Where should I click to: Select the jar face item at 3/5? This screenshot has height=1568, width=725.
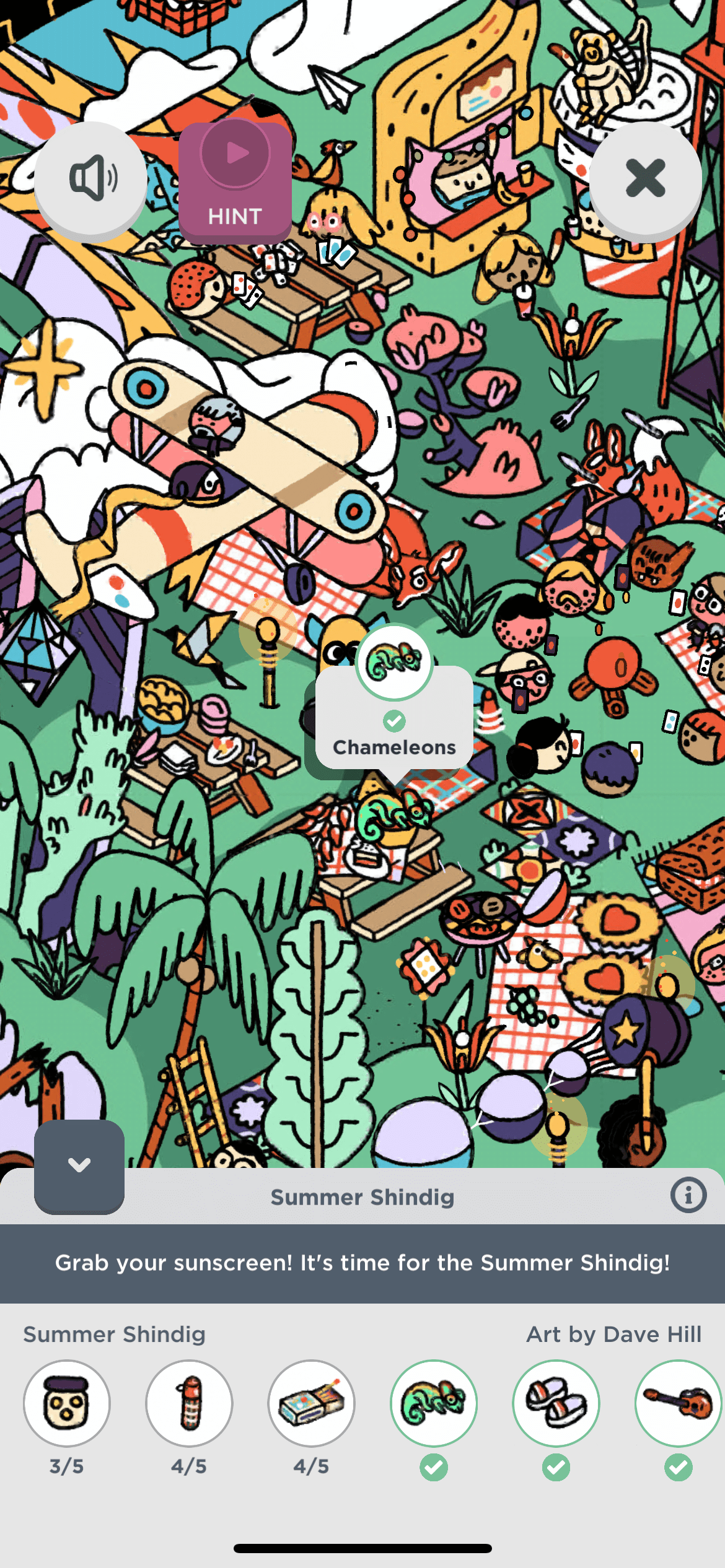(67, 1403)
